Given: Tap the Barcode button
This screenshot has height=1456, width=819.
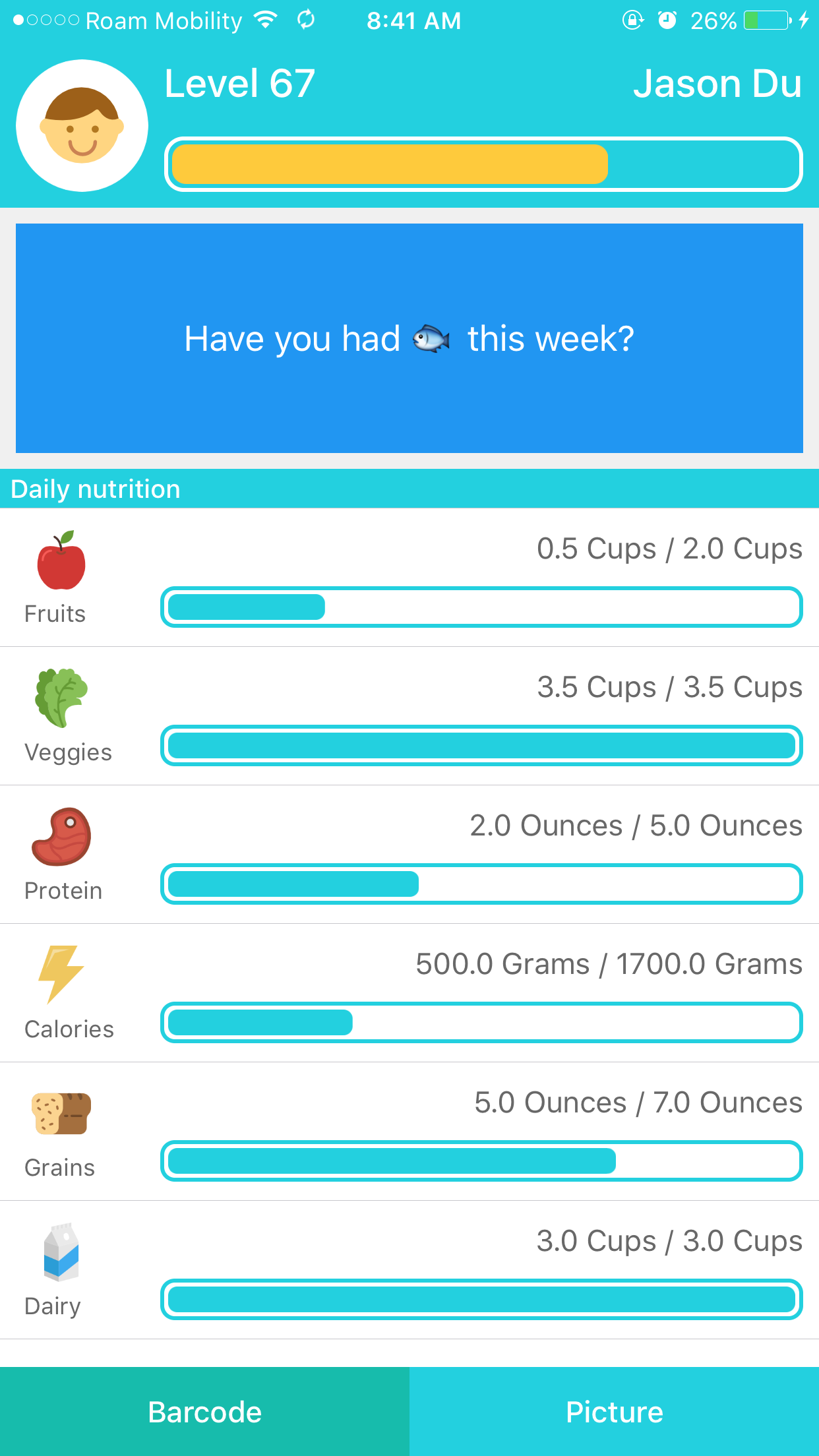Looking at the screenshot, I should (x=204, y=1411).
